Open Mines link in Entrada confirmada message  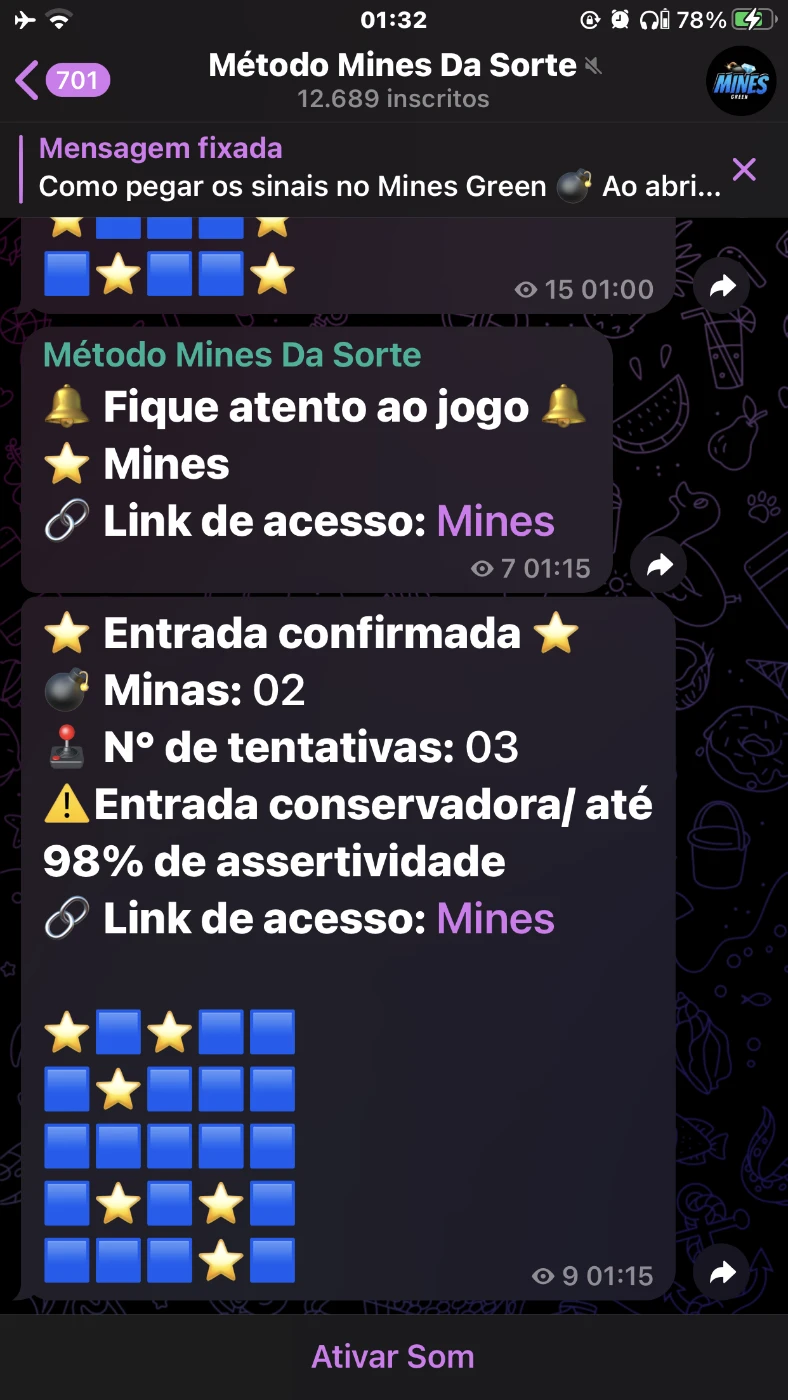coord(496,918)
